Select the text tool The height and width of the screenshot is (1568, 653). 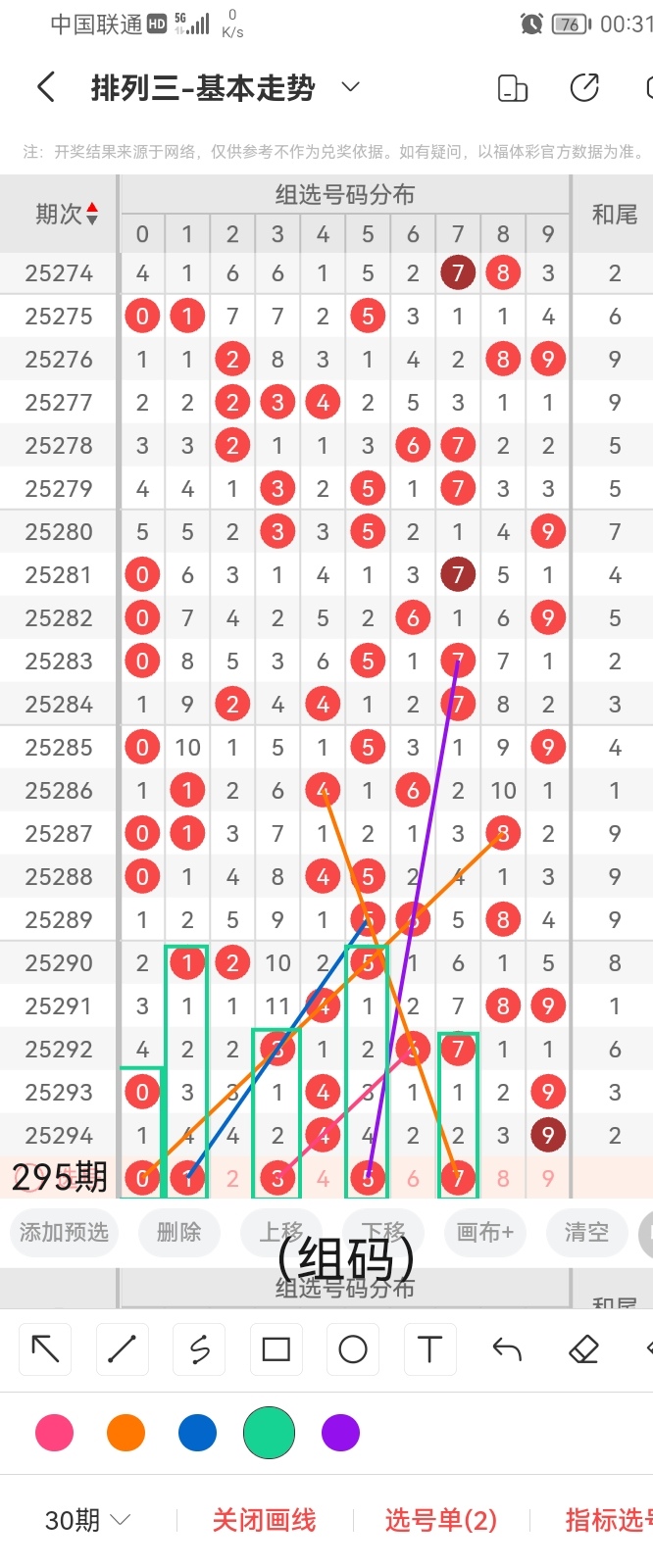pyautogui.click(x=429, y=1349)
